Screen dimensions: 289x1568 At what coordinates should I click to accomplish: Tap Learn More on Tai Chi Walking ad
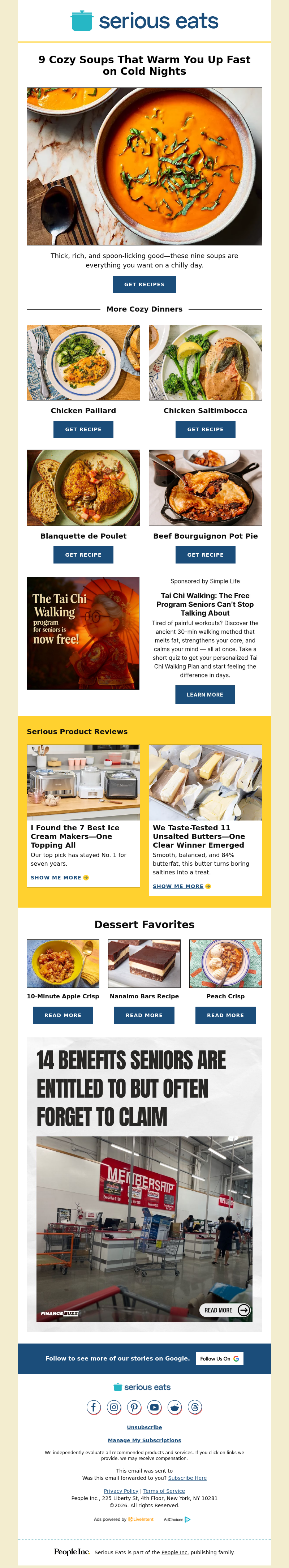[x=205, y=694]
